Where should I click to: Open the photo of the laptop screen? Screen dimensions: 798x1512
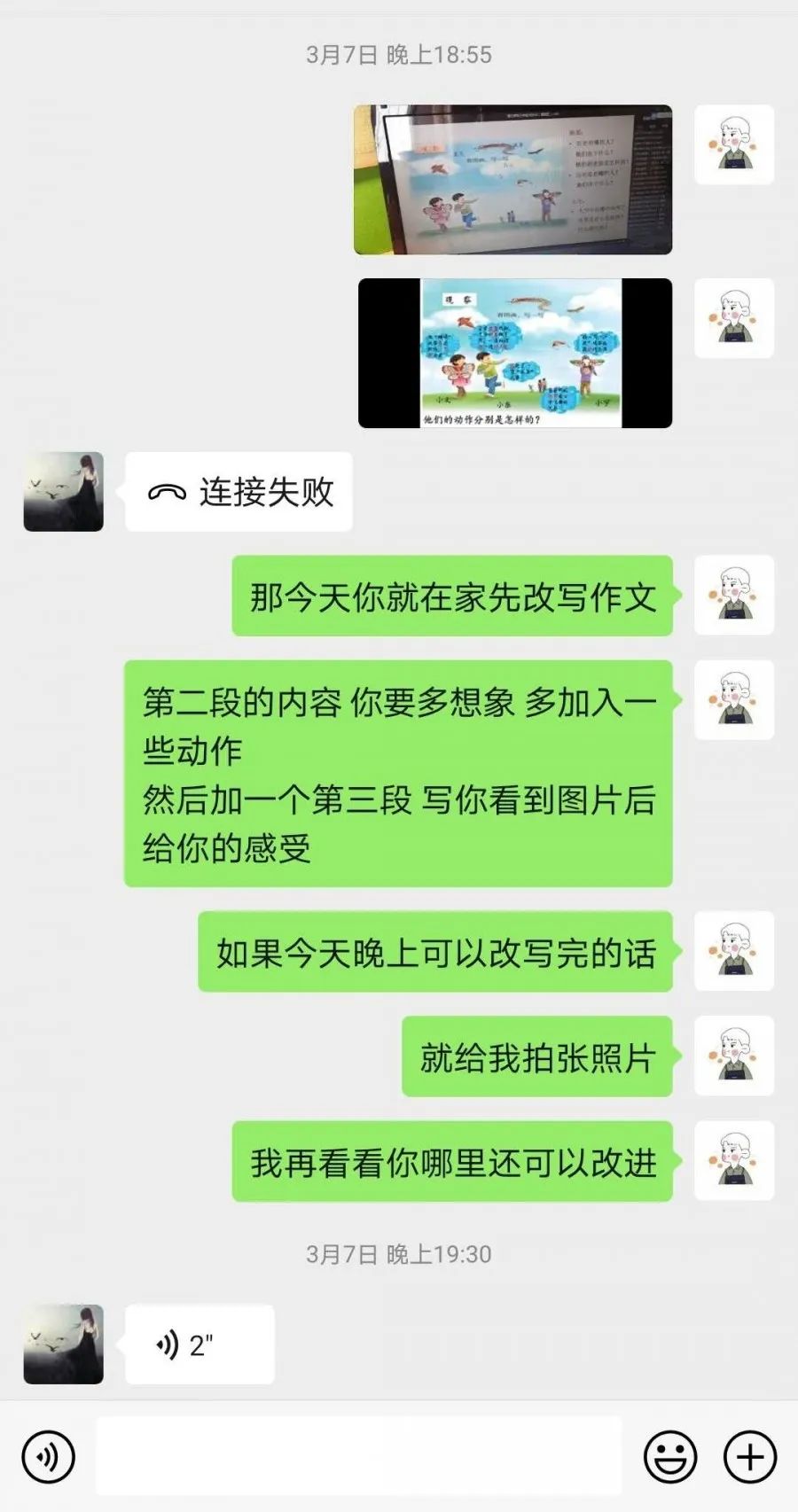[x=512, y=180]
